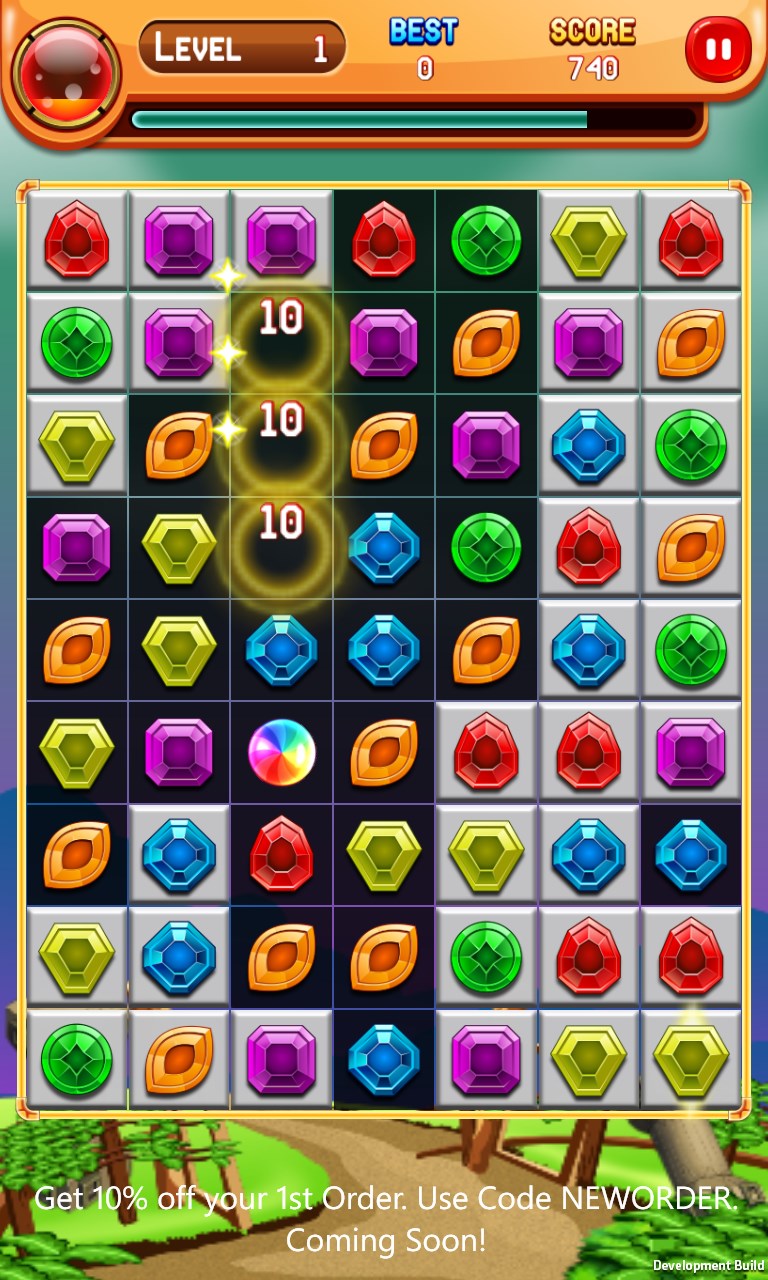Viewport: 768px width, 1280px height.
Task: Pause the game
Action: [717, 49]
